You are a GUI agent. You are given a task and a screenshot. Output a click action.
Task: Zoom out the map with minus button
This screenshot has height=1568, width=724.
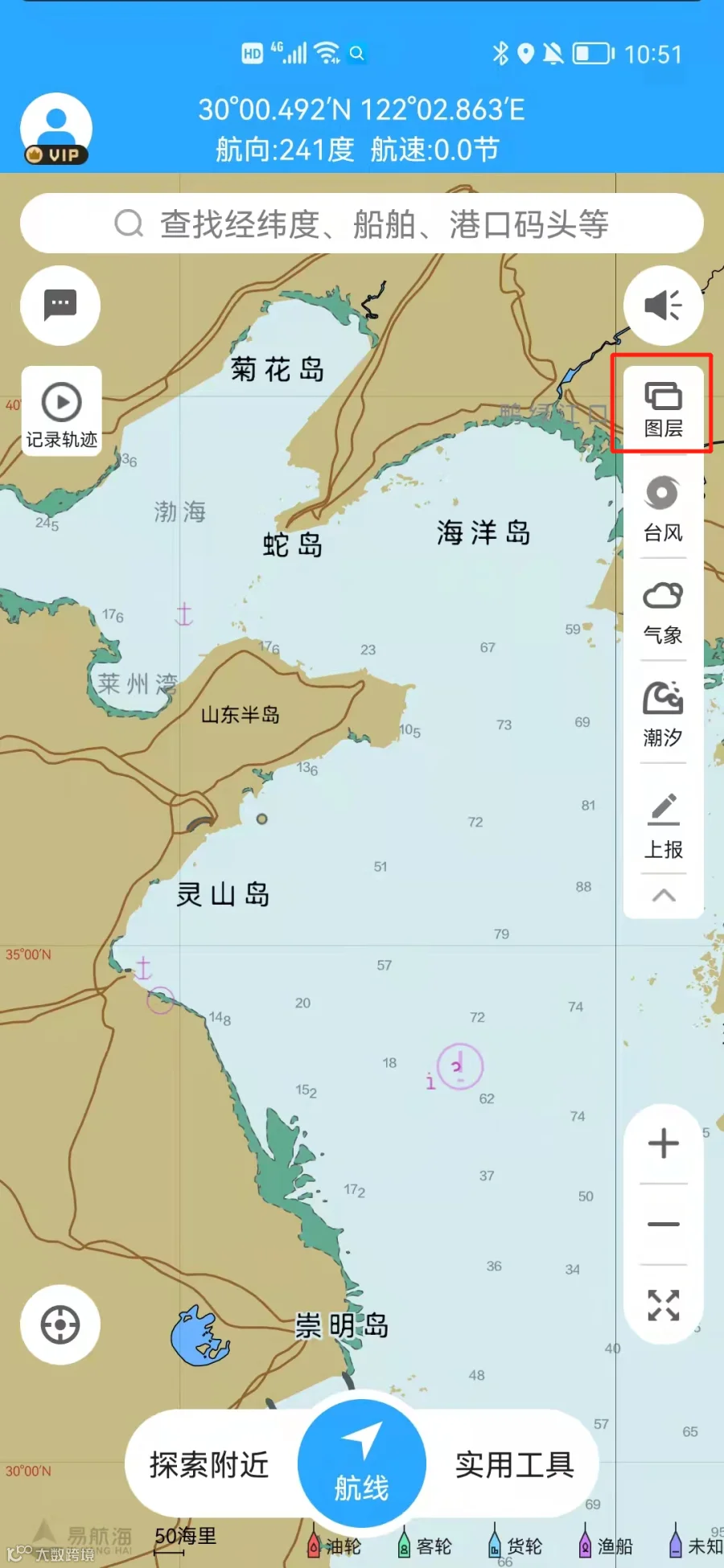(x=664, y=1224)
